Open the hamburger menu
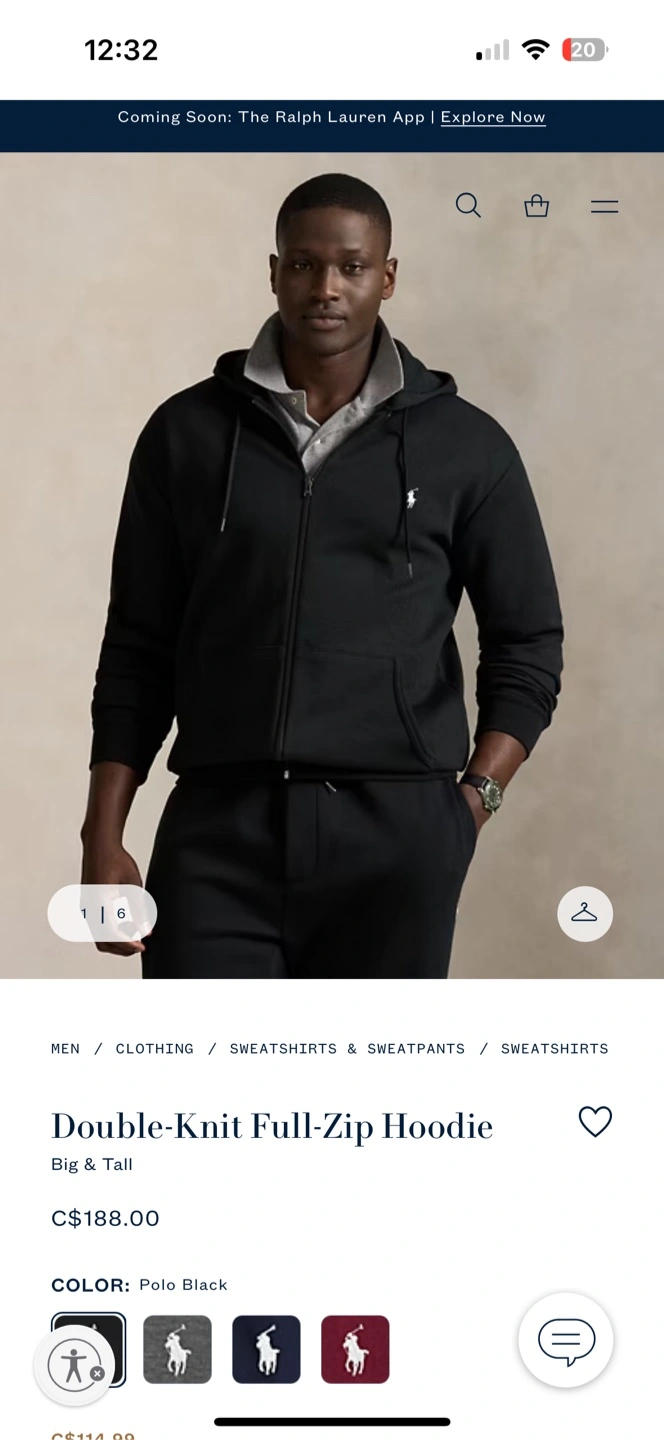664x1440 pixels. pos(604,207)
